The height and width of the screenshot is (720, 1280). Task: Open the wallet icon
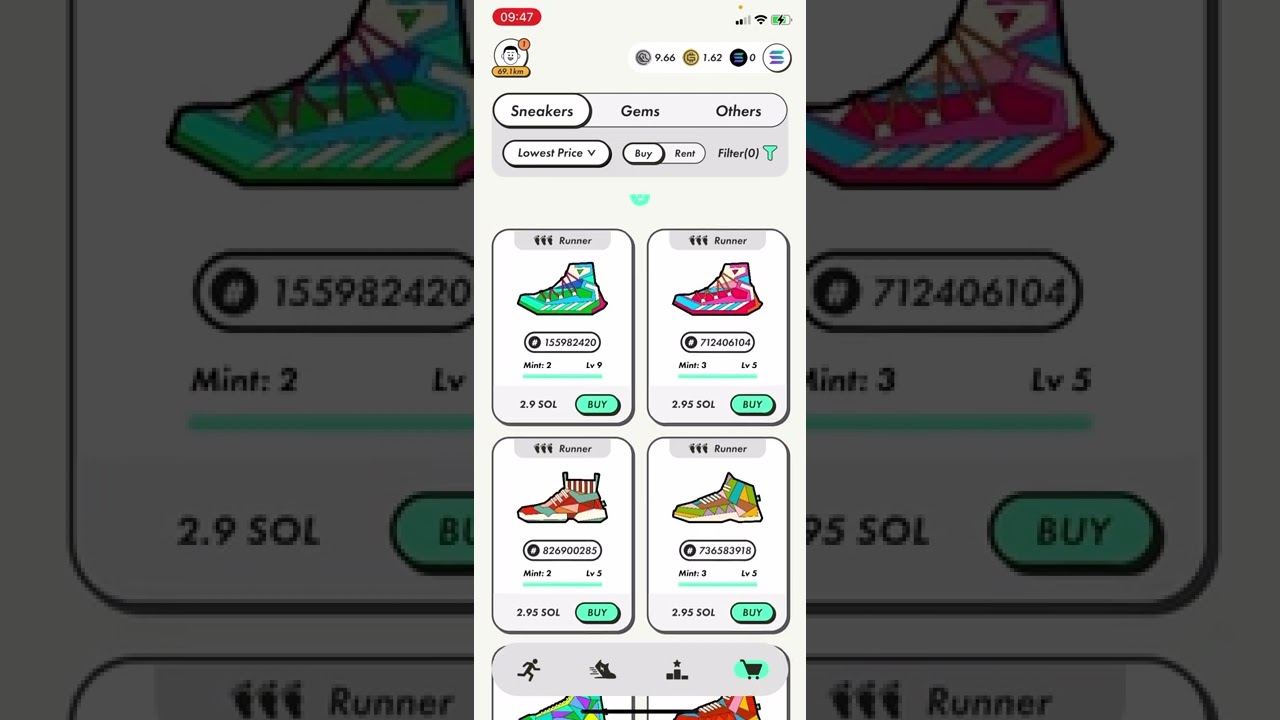(777, 58)
